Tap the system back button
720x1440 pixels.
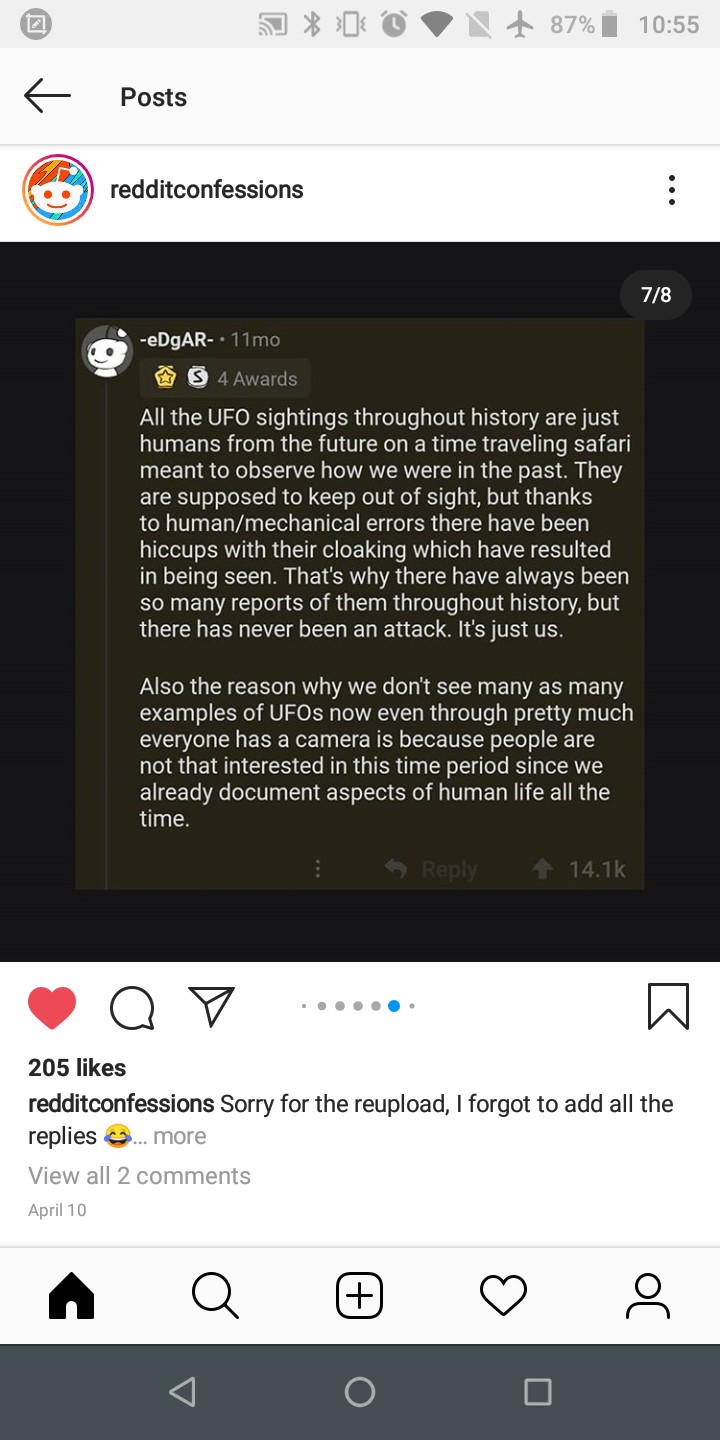182,1392
